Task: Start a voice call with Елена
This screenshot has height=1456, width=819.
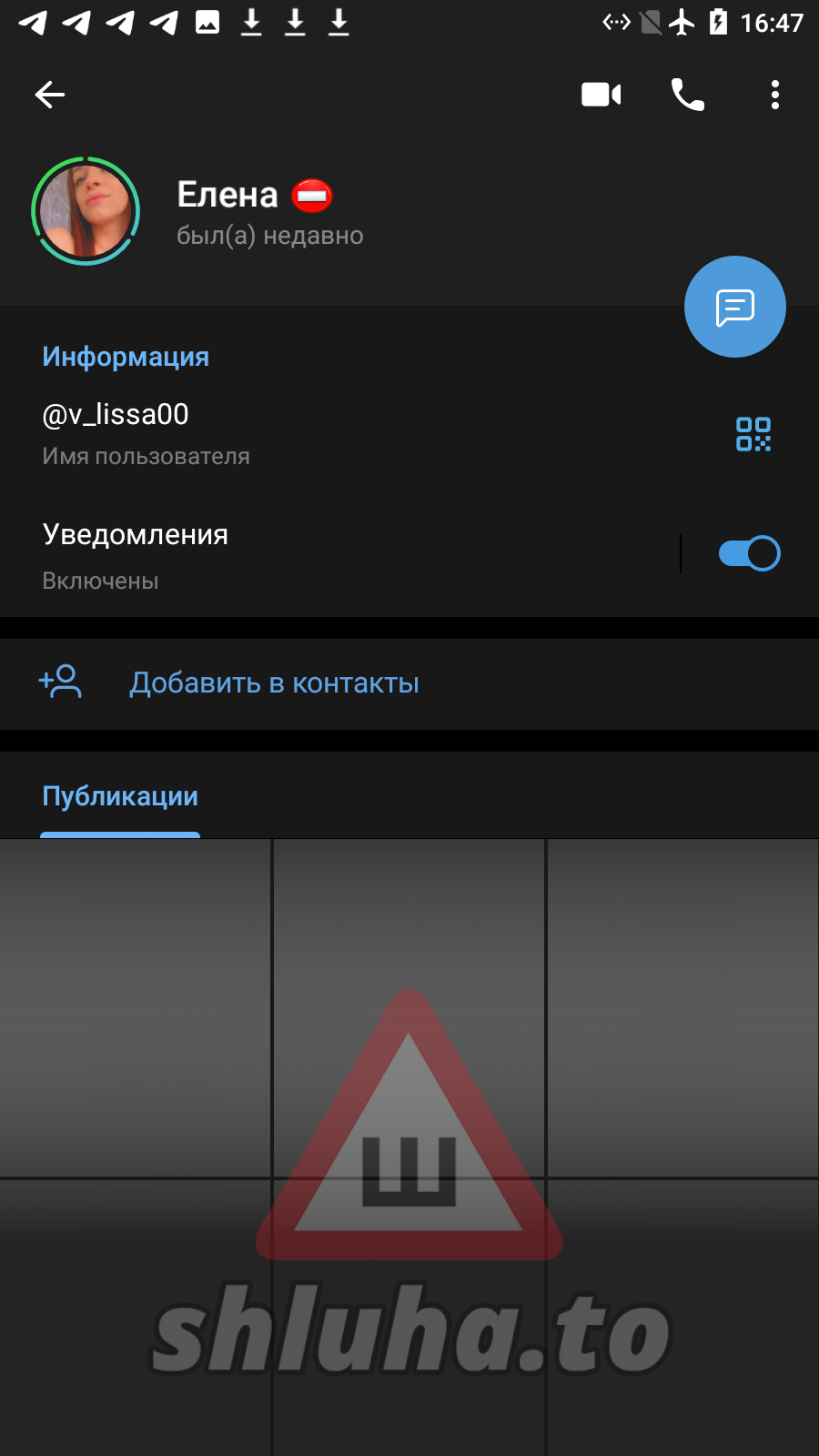Action: pyautogui.click(x=687, y=95)
